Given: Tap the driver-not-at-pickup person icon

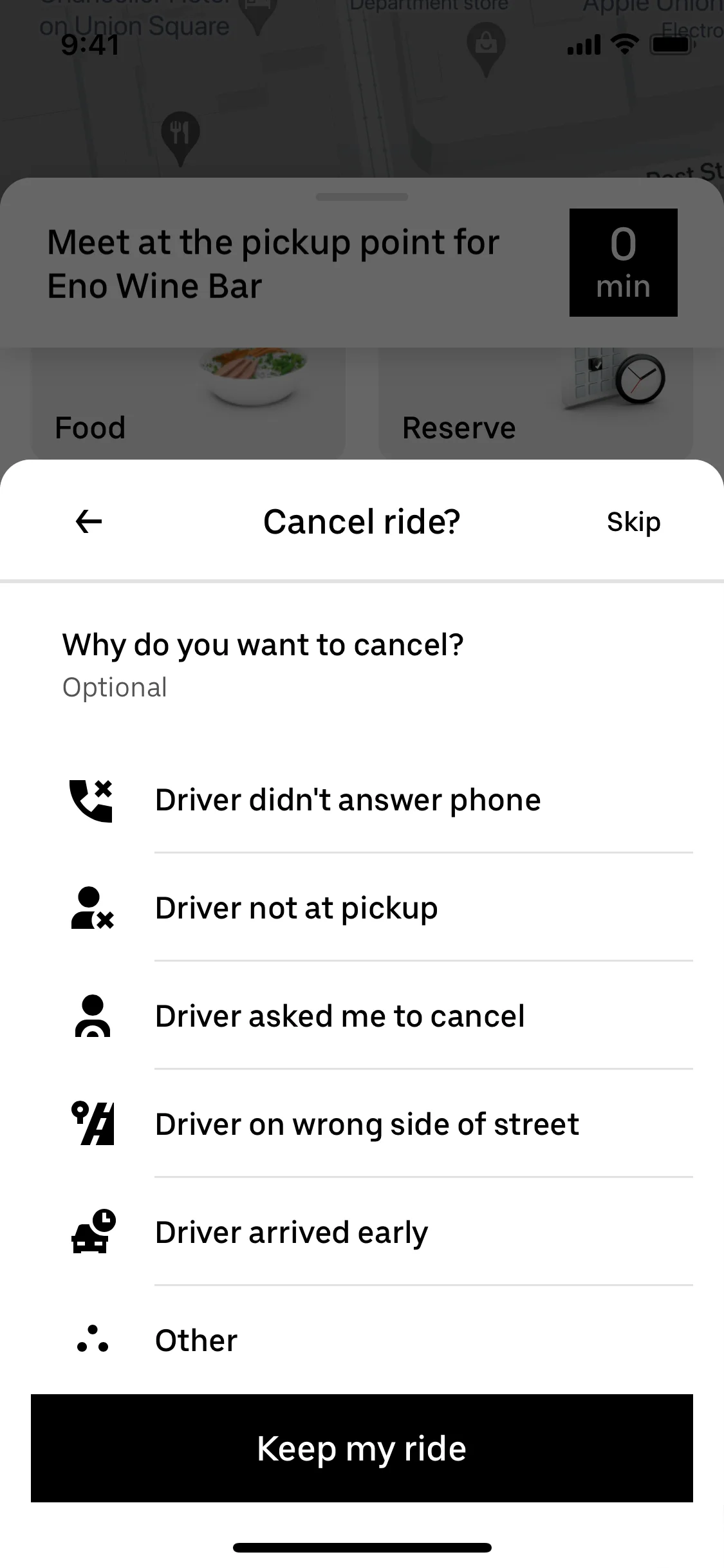Looking at the screenshot, I should tap(91, 908).
